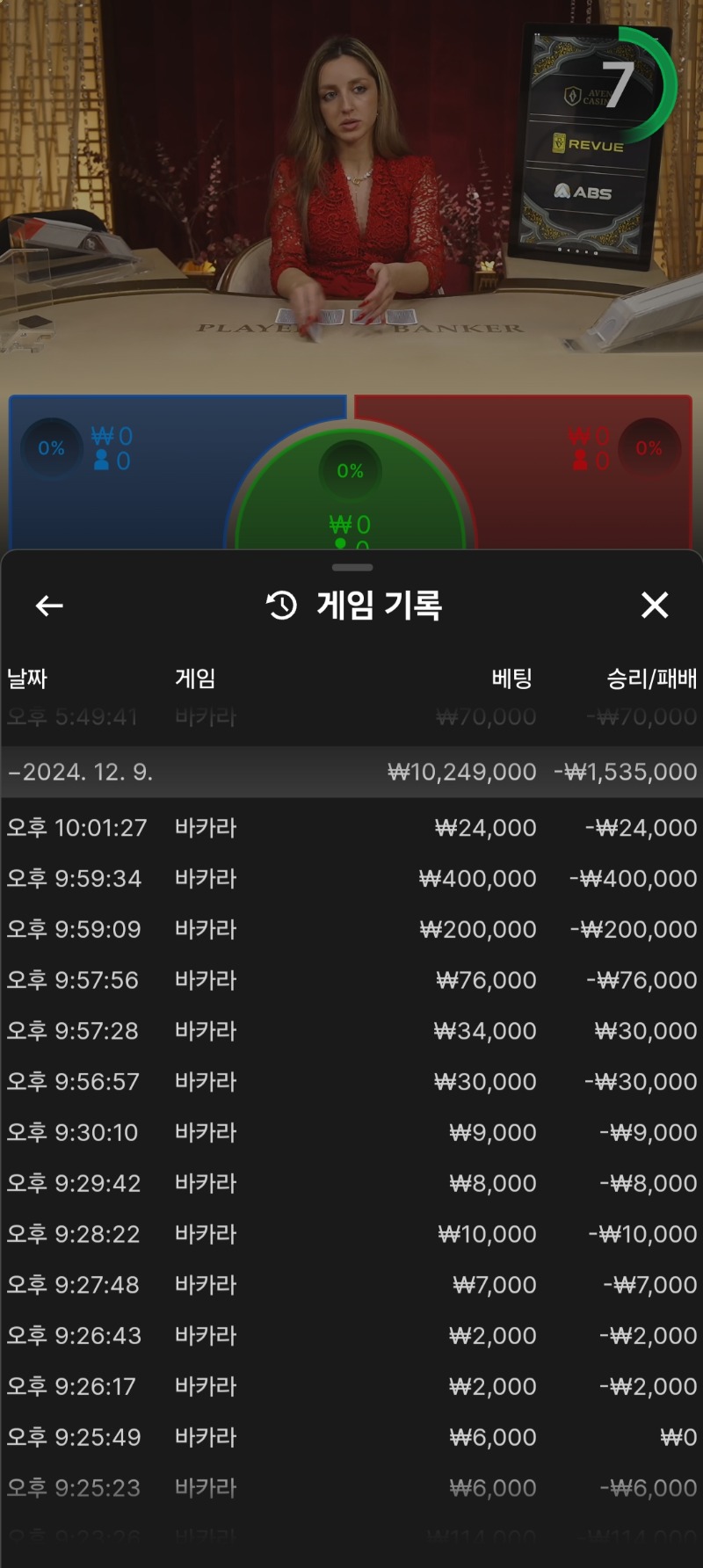Select the 오후 9:57:28 winning round
The width and height of the screenshot is (703, 1568).
pyautogui.click(x=351, y=1031)
